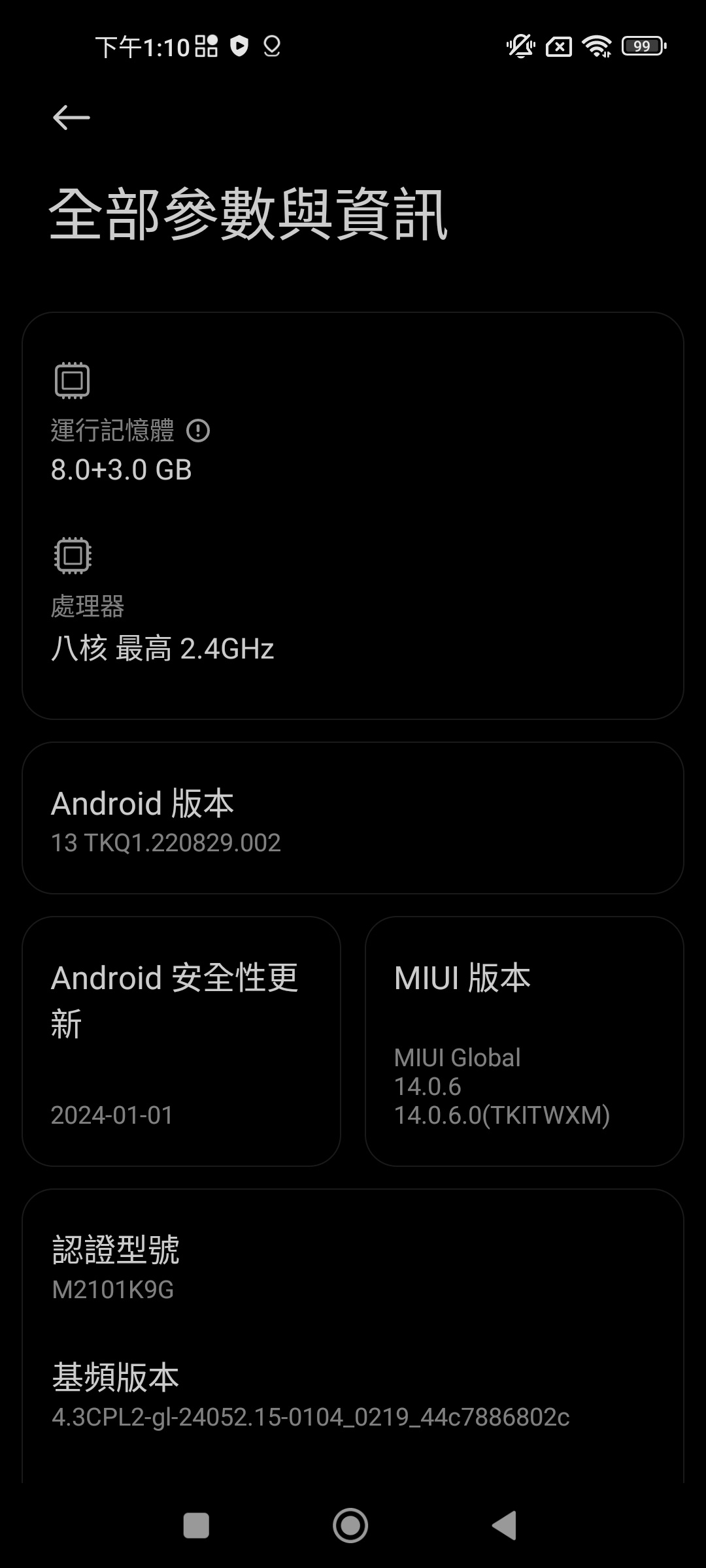Open Android 安全性更新 card
This screenshot has height=1568, width=706.
[181, 1041]
